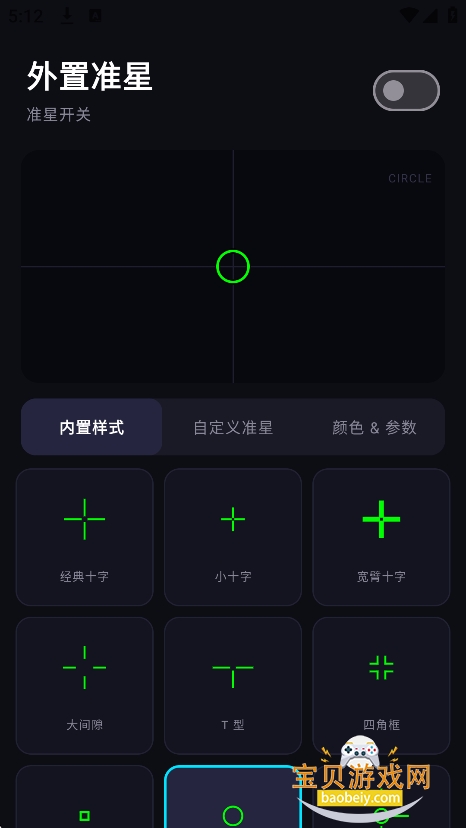Tap the highlighted circle crosshair style card
Viewport: 466px width, 828px height.
pos(233,797)
